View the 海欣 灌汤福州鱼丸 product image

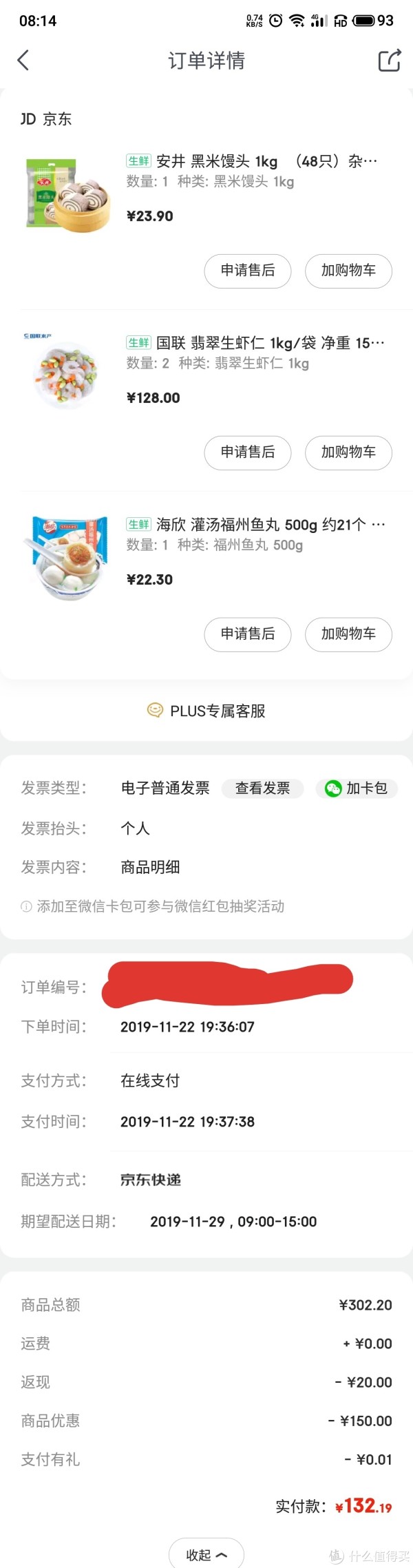(68, 556)
